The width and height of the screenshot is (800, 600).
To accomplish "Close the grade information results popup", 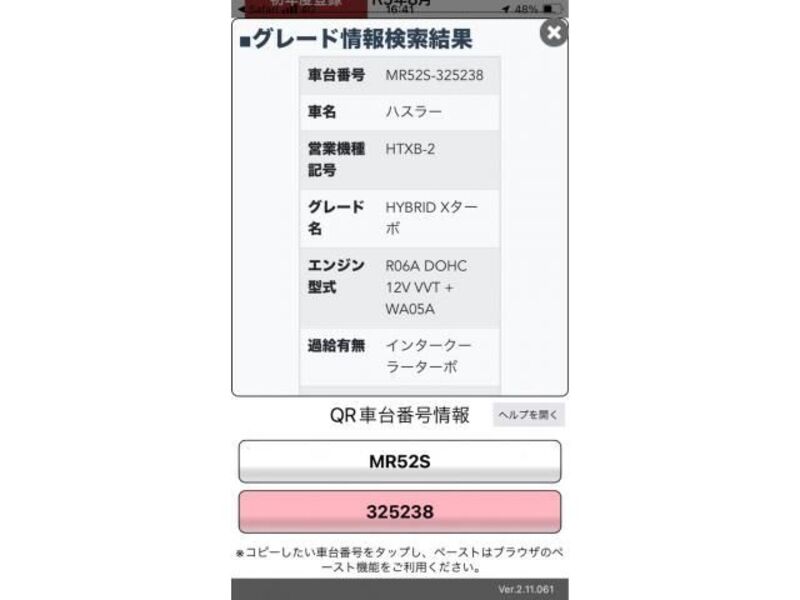I will point(553,33).
